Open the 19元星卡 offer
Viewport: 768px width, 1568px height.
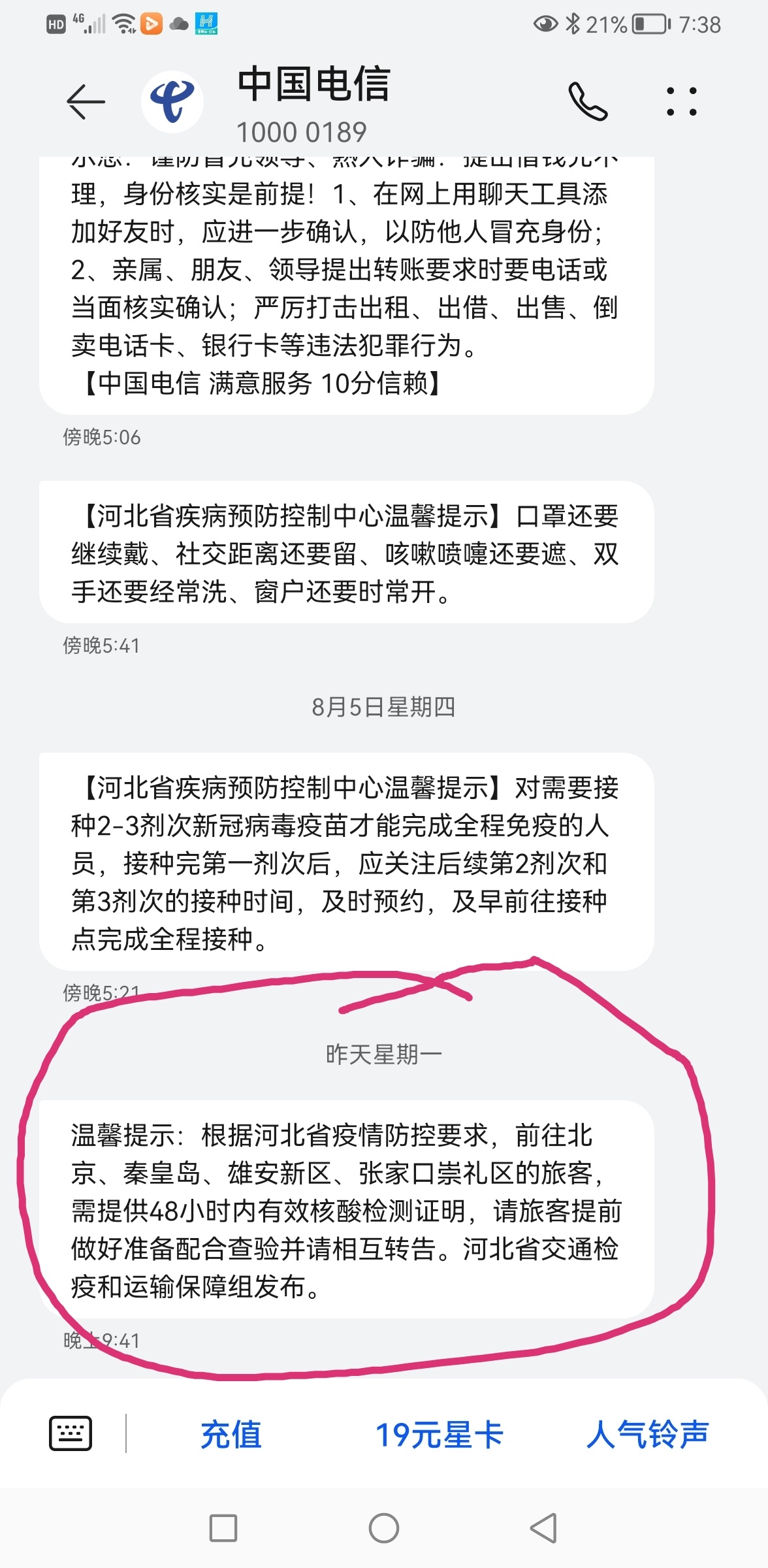(x=439, y=1435)
